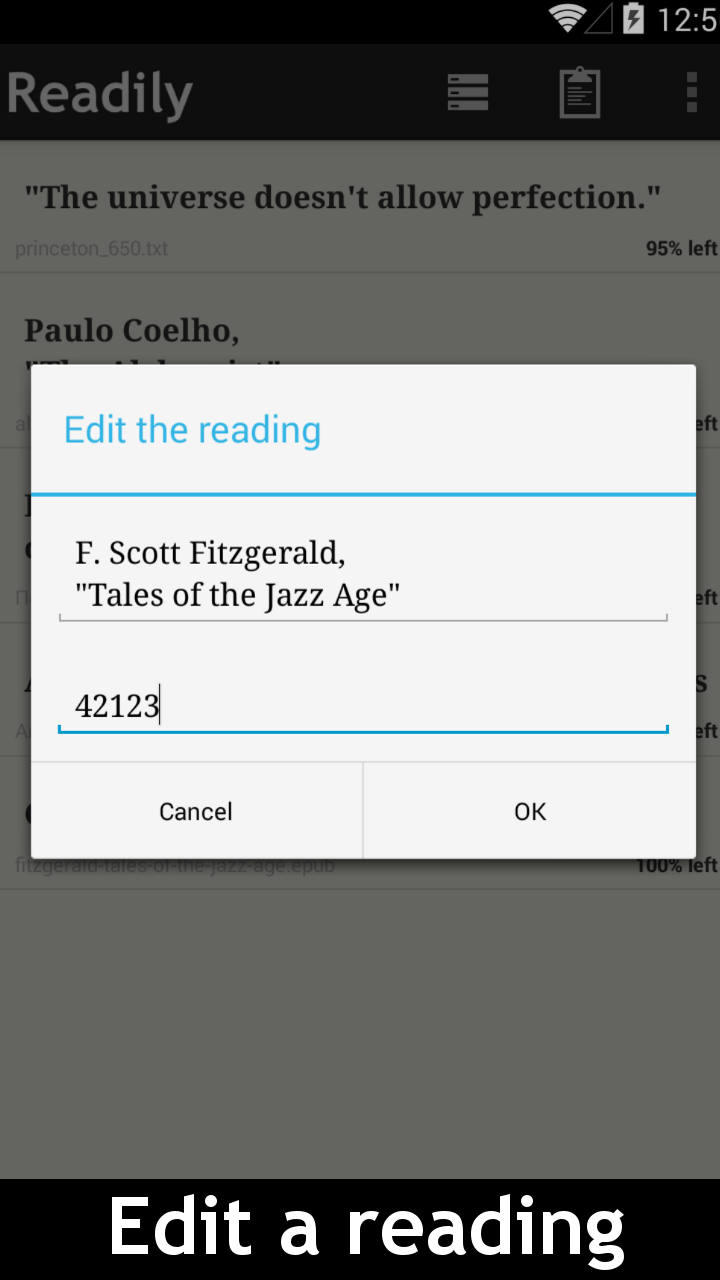Tap the charging battery icon

coord(633,18)
